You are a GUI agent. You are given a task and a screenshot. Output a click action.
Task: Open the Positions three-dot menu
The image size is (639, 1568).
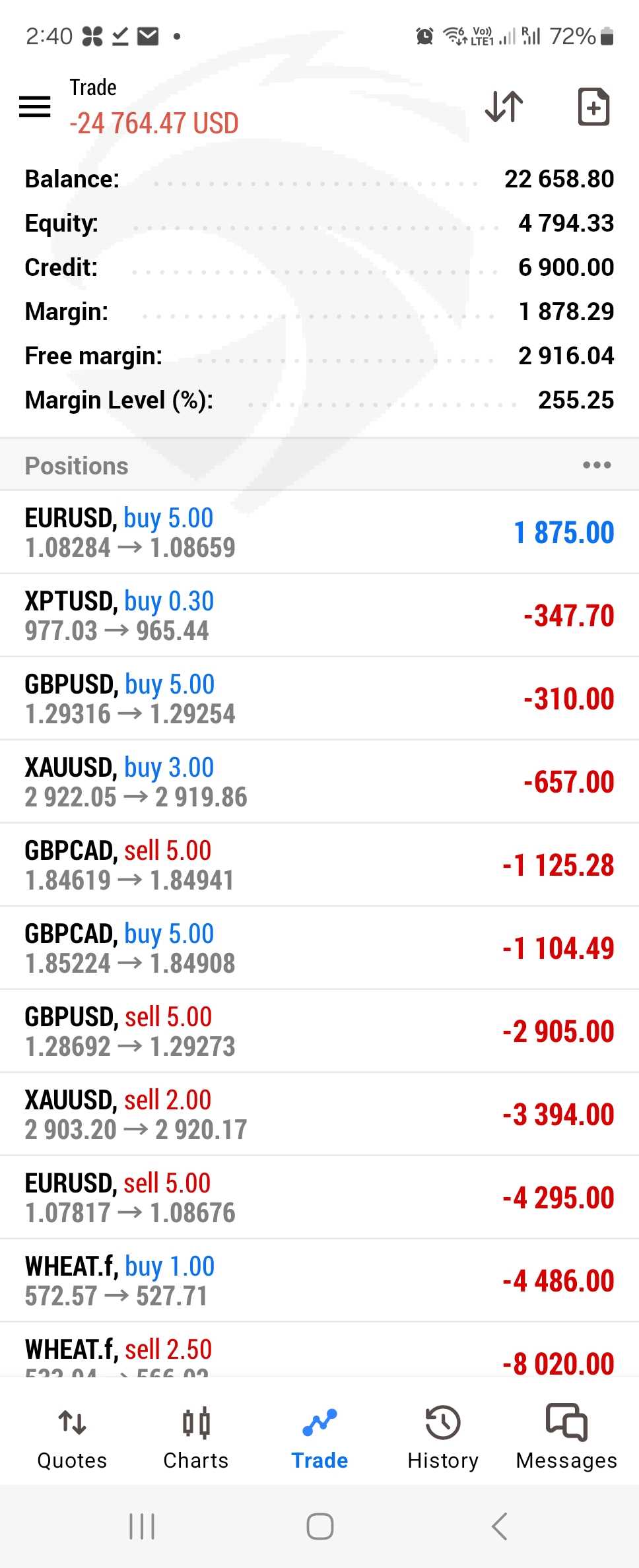[597, 465]
